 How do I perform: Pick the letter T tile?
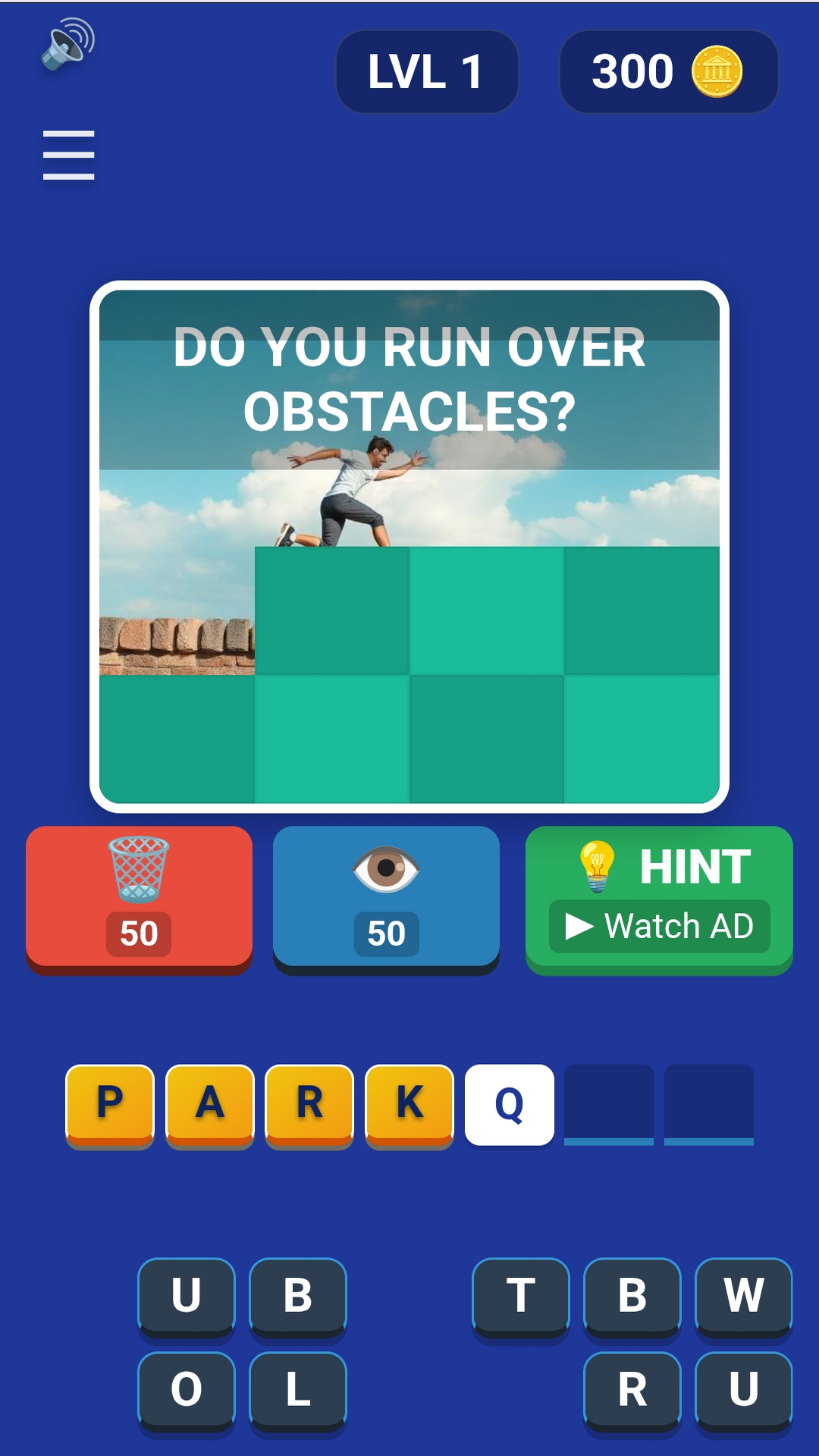coord(521,1295)
